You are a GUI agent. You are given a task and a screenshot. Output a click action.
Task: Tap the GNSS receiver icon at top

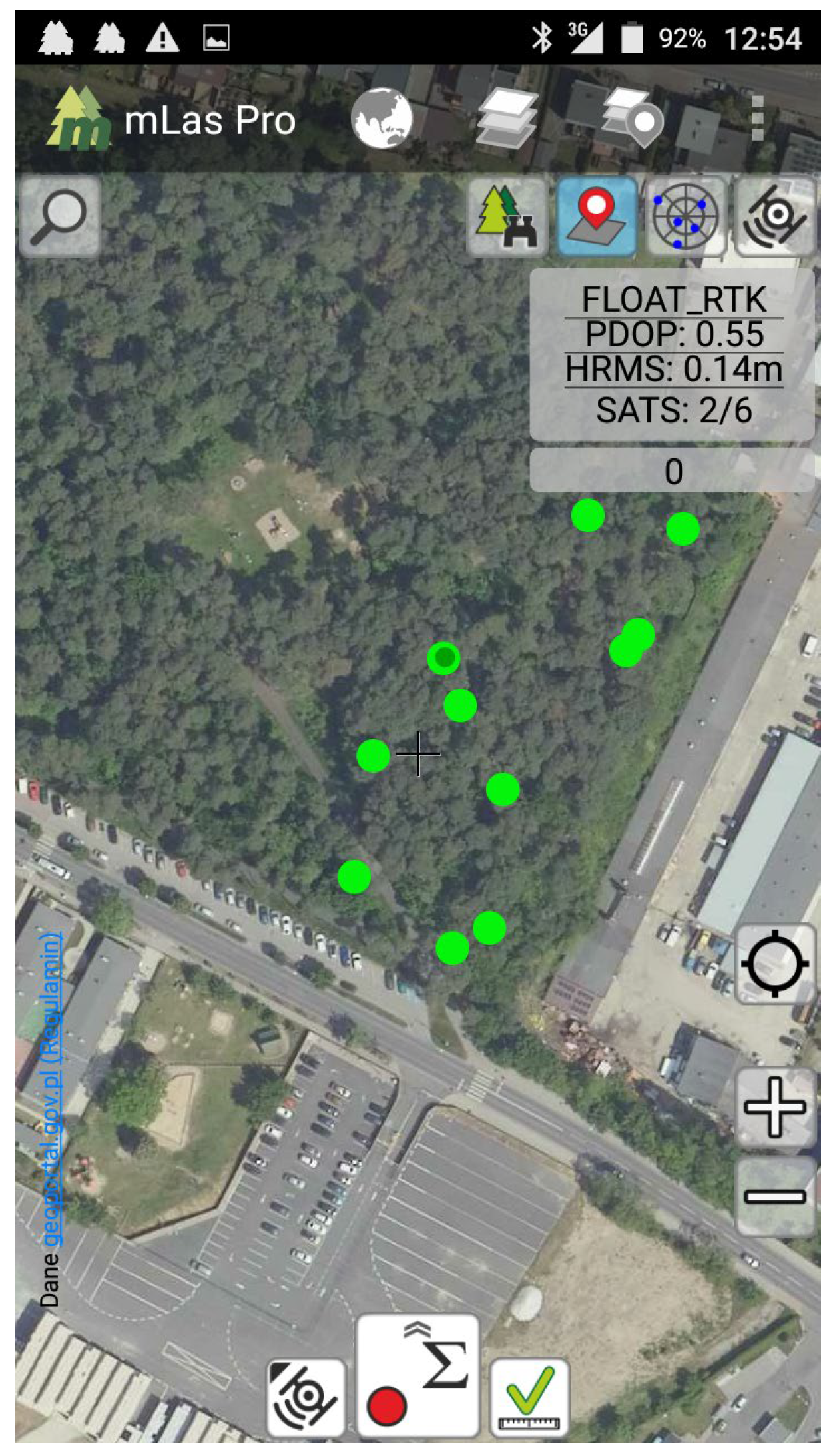tap(775, 217)
